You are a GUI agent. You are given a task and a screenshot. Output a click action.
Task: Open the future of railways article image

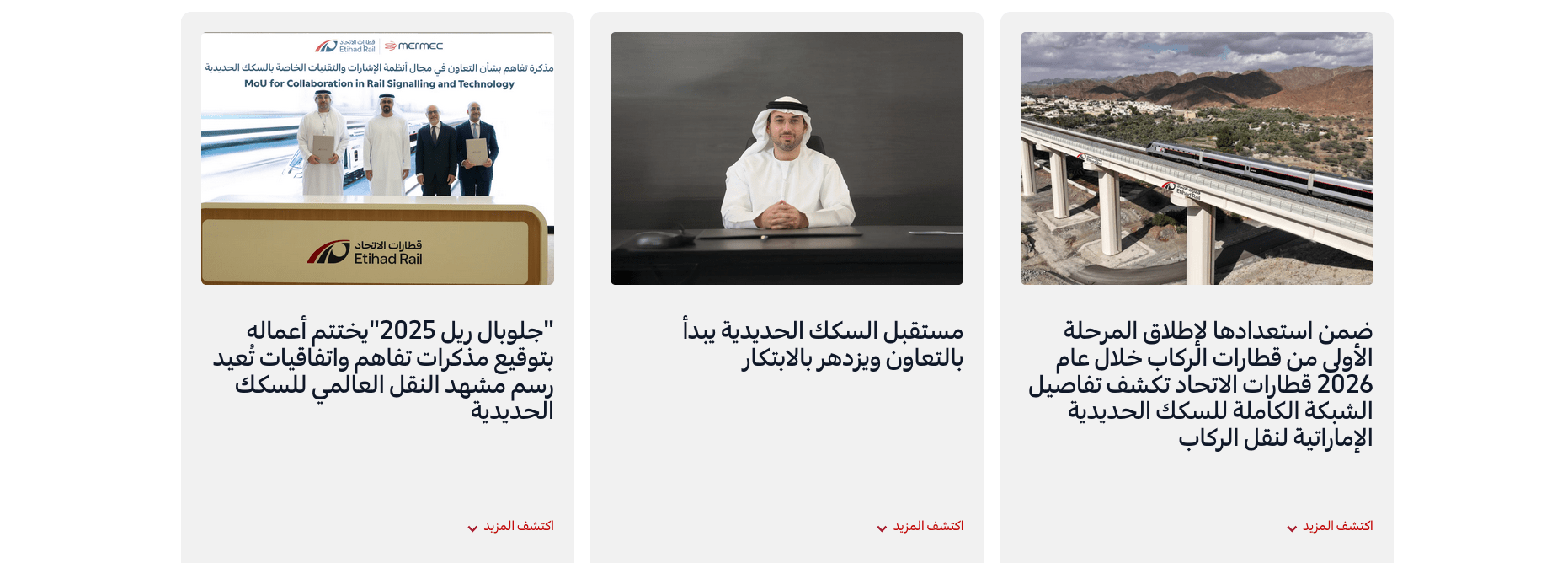coord(787,158)
